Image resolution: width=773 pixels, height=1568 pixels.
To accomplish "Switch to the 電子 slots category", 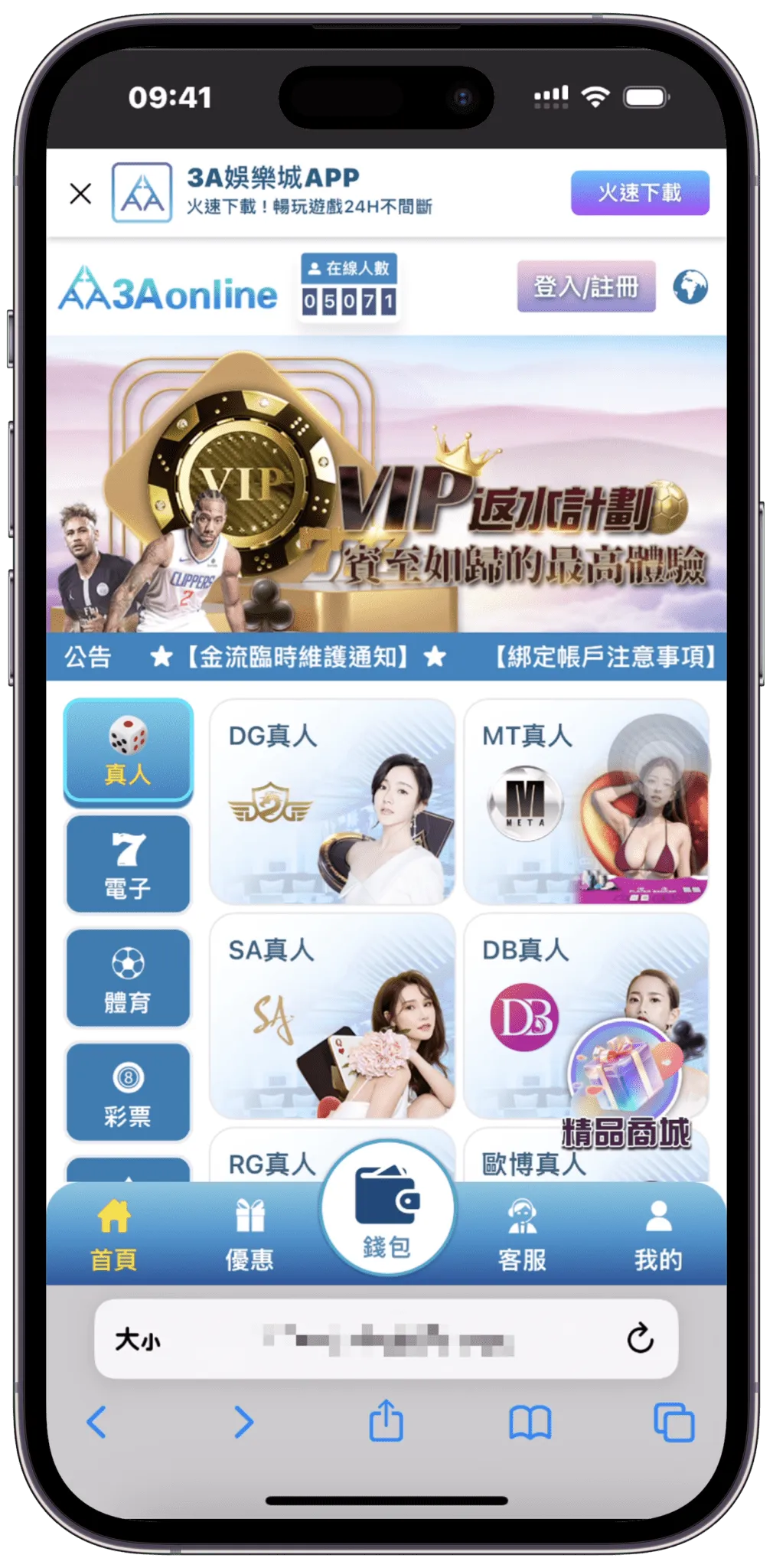I will point(128,864).
